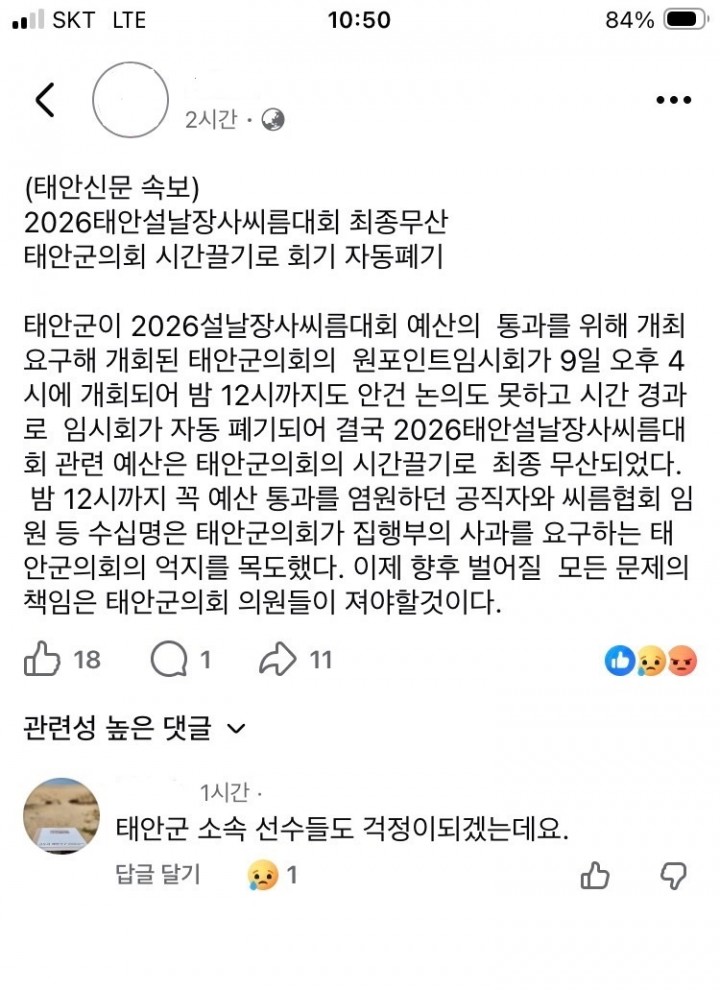Open the post's three-dot overflow menu

point(674,100)
